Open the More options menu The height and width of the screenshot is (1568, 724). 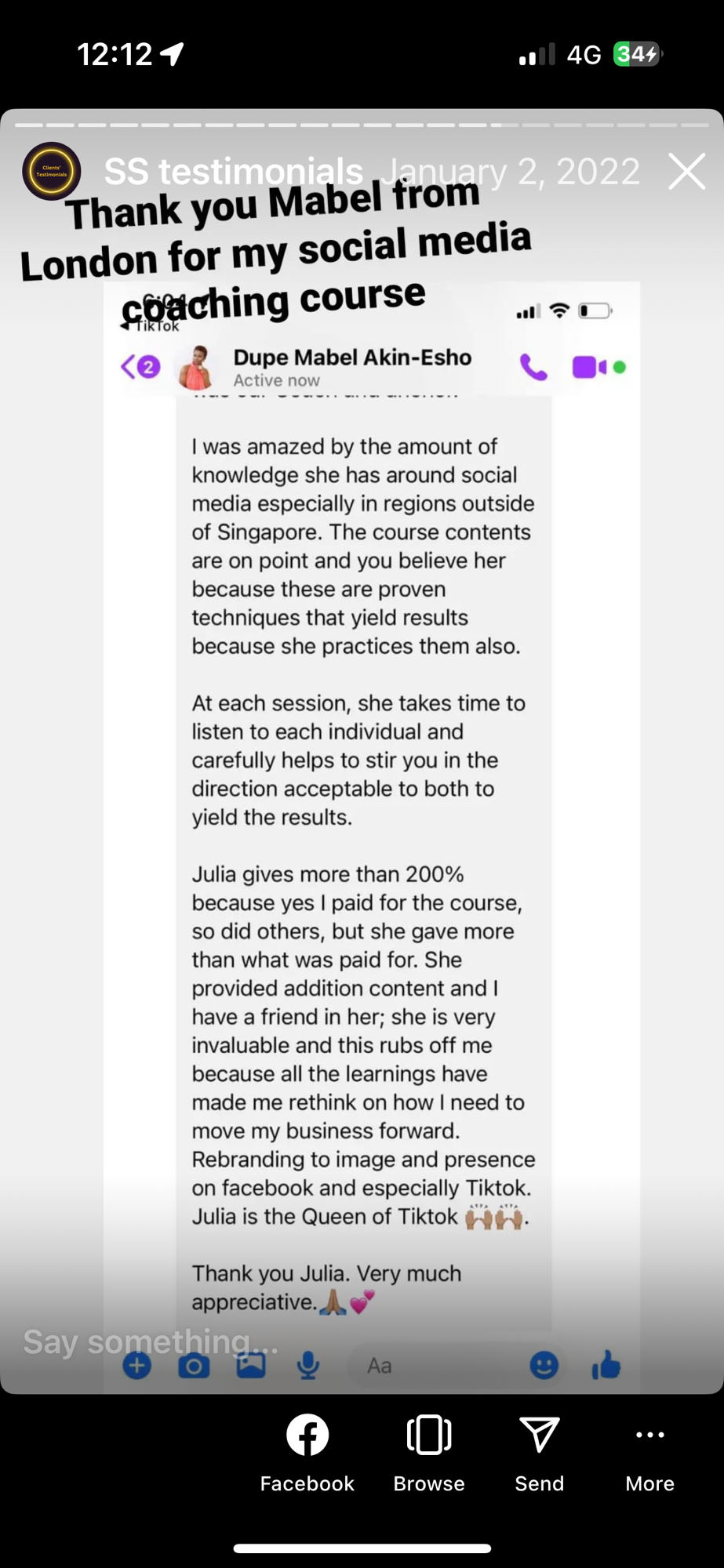[x=649, y=1451]
